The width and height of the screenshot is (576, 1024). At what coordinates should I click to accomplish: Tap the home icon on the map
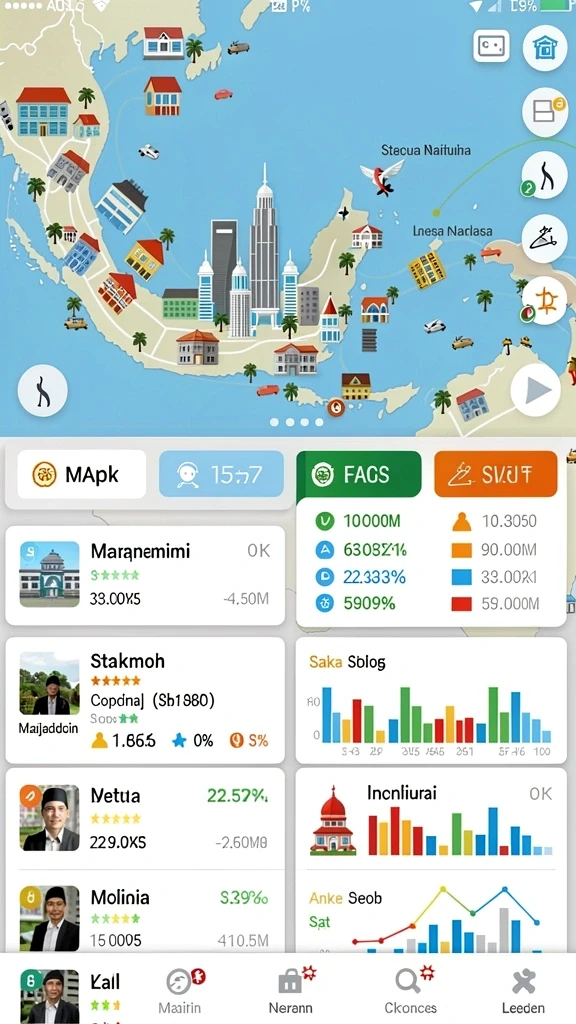pos(545,48)
